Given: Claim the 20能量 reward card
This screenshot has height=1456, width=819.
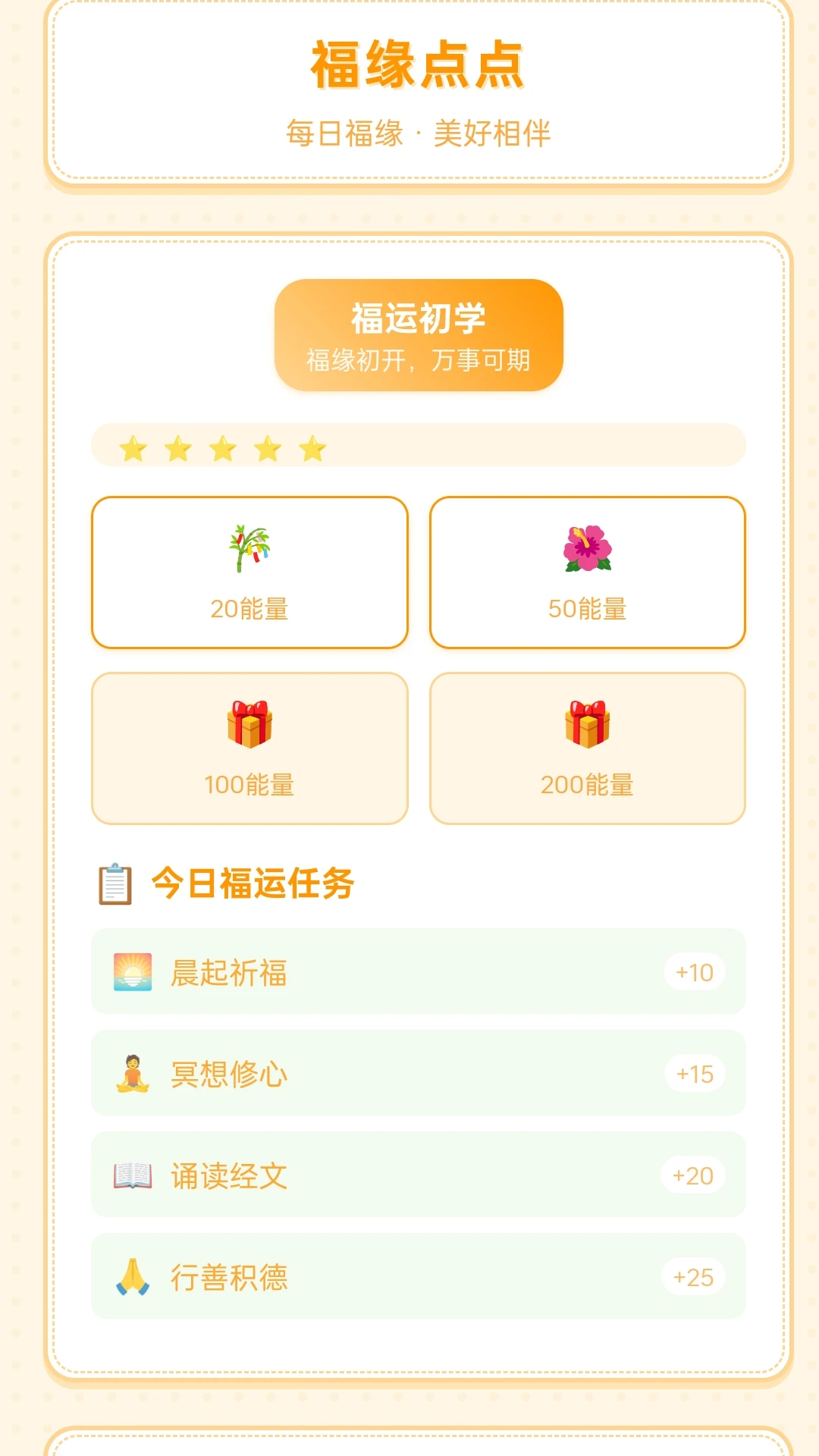Looking at the screenshot, I should (249, 573).
